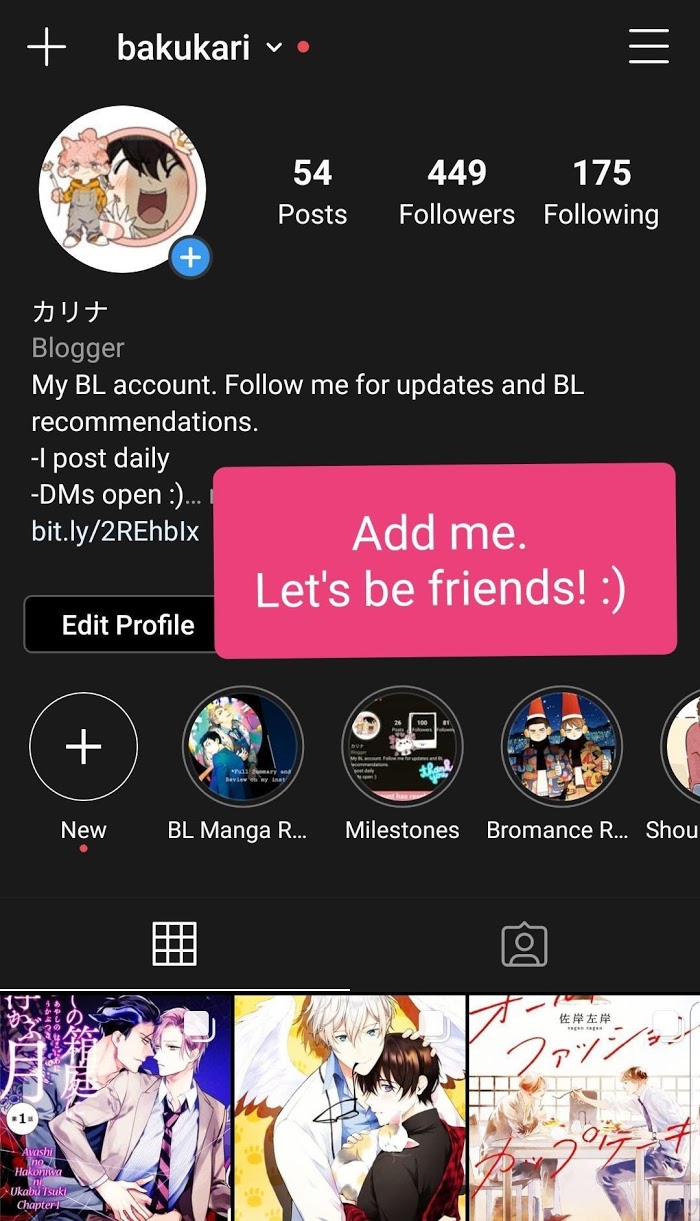
Task: View the 449 Followers list
Action: point(457,192)
